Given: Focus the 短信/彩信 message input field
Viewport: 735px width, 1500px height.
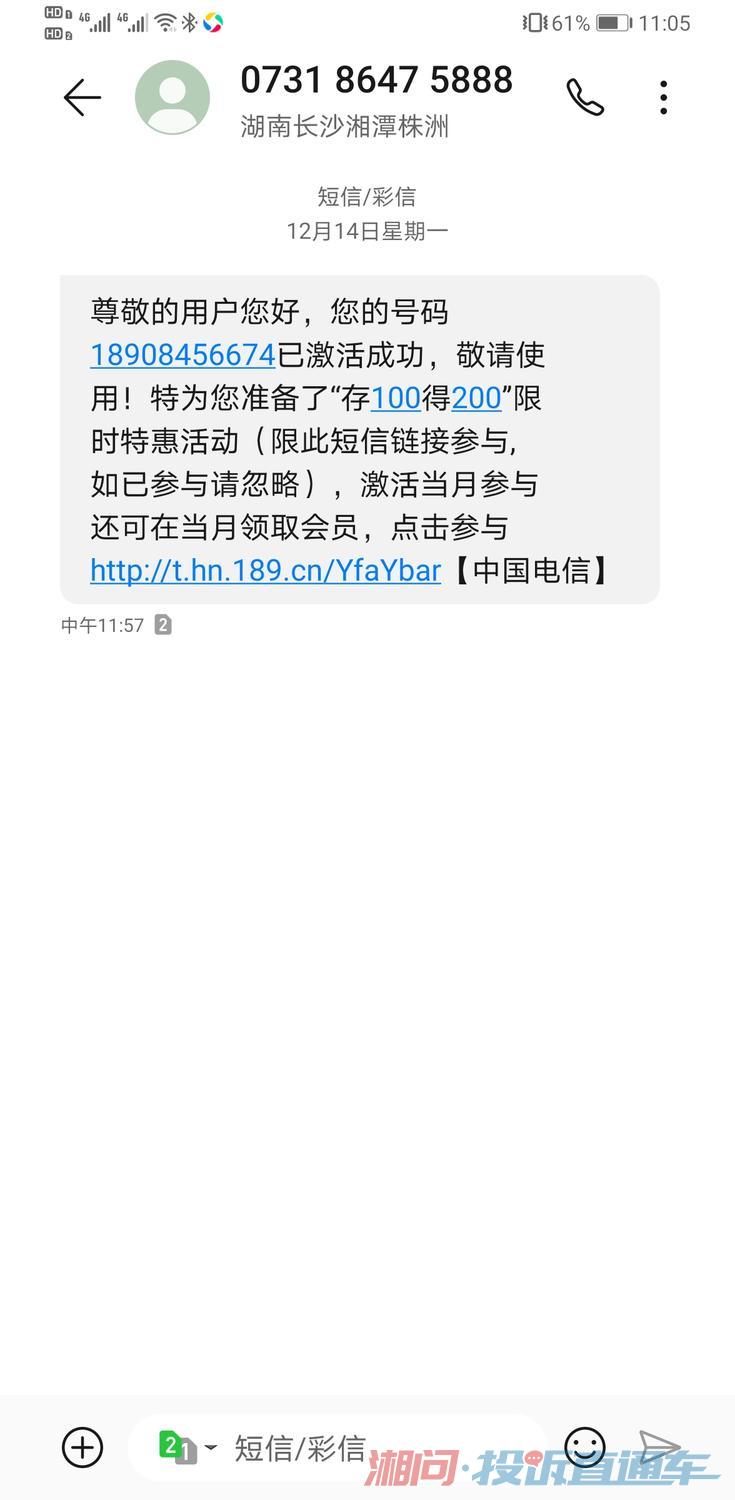Looking at the screenshot, I should tap(380, 1447).
